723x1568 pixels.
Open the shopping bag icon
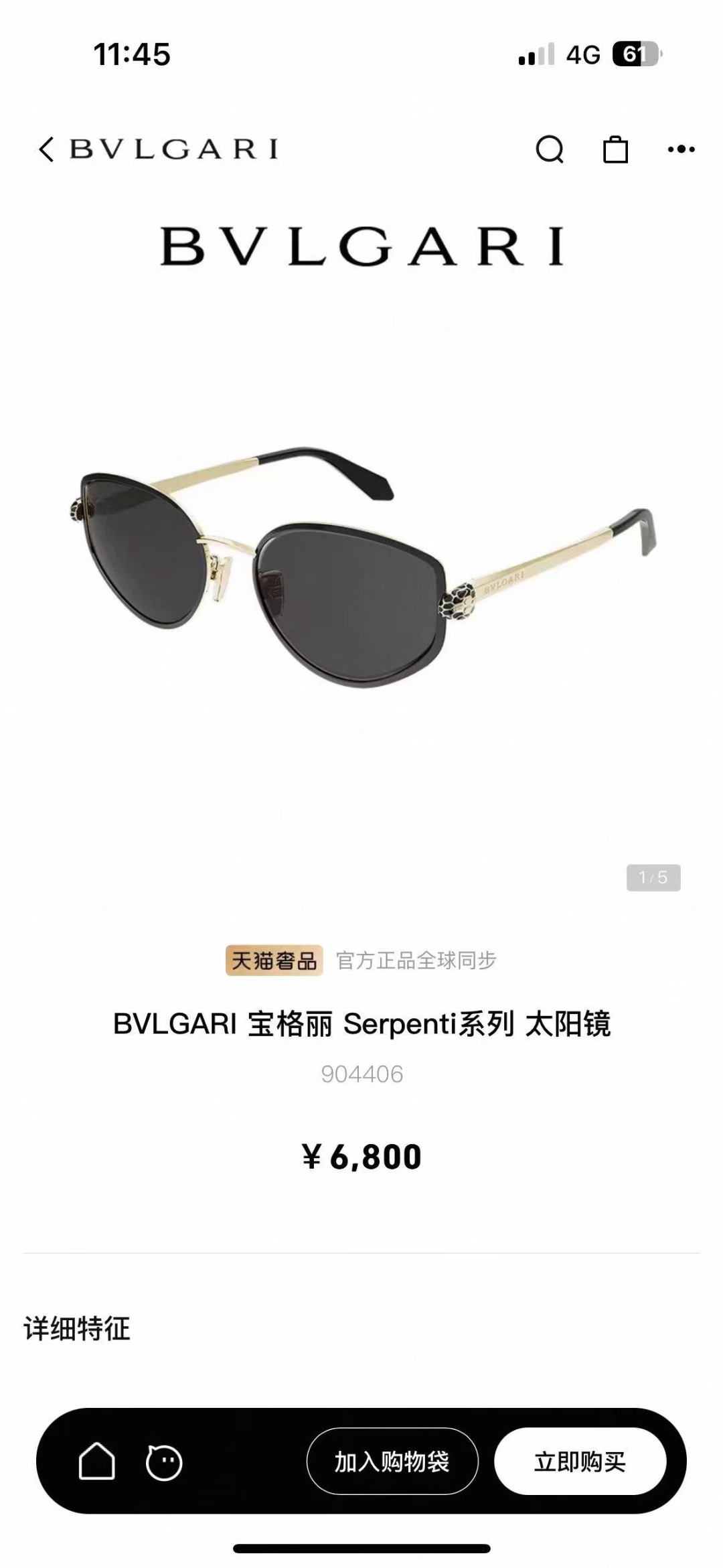pyautogui.click(x=615, y=149)
